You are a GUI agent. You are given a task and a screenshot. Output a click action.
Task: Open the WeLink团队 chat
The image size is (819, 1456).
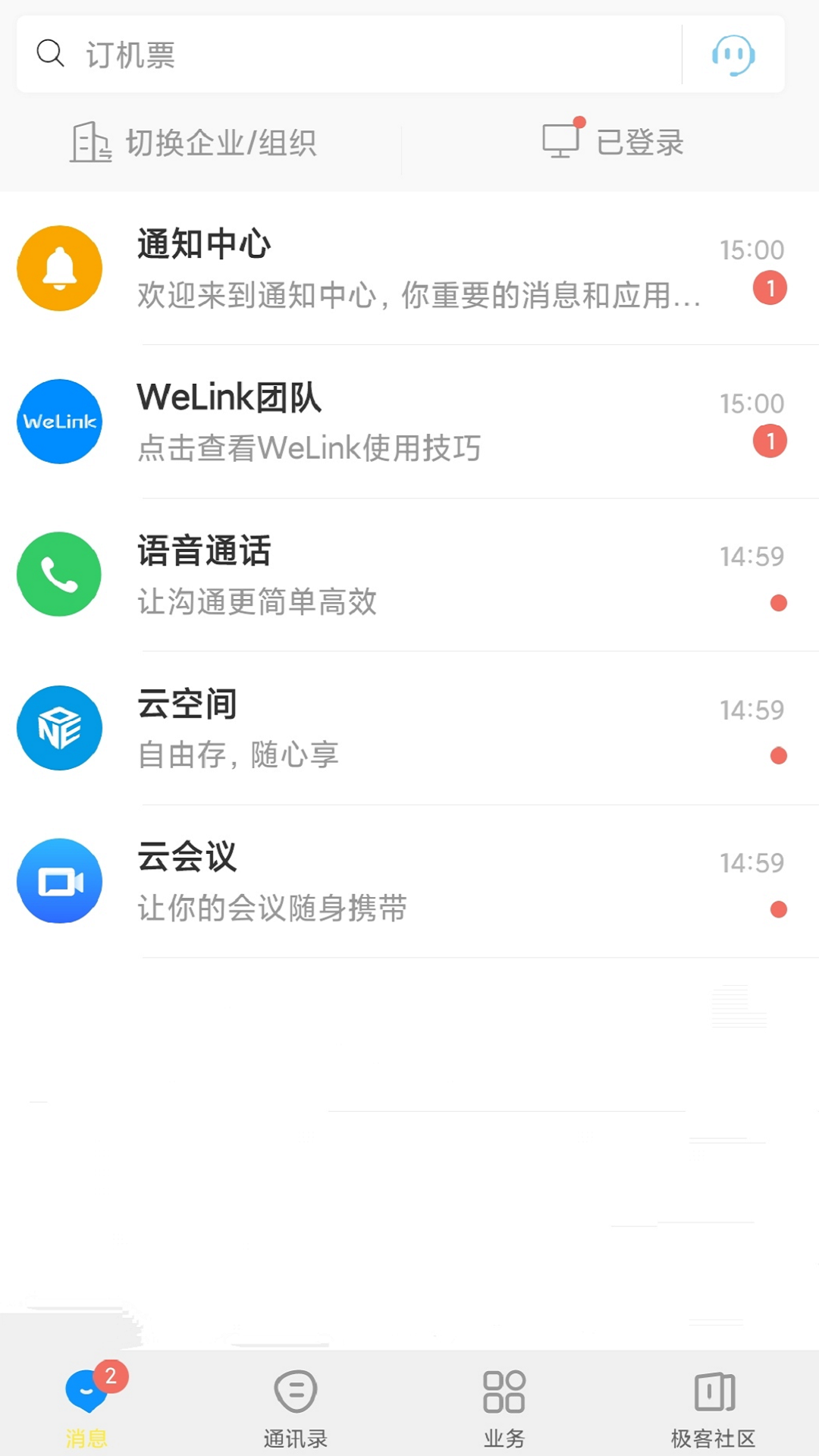(409, 422)
